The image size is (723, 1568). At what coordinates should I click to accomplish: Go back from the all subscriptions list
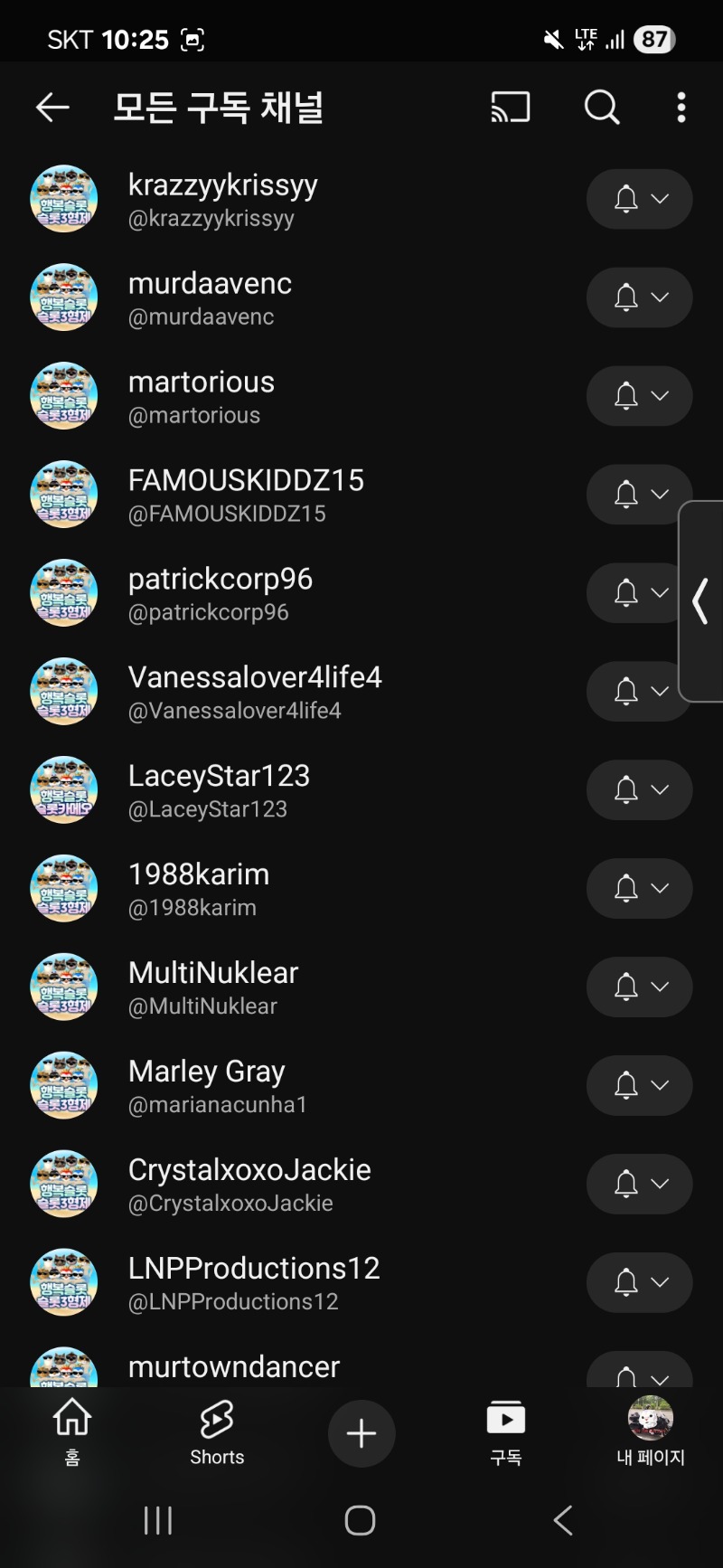(52, 108)
